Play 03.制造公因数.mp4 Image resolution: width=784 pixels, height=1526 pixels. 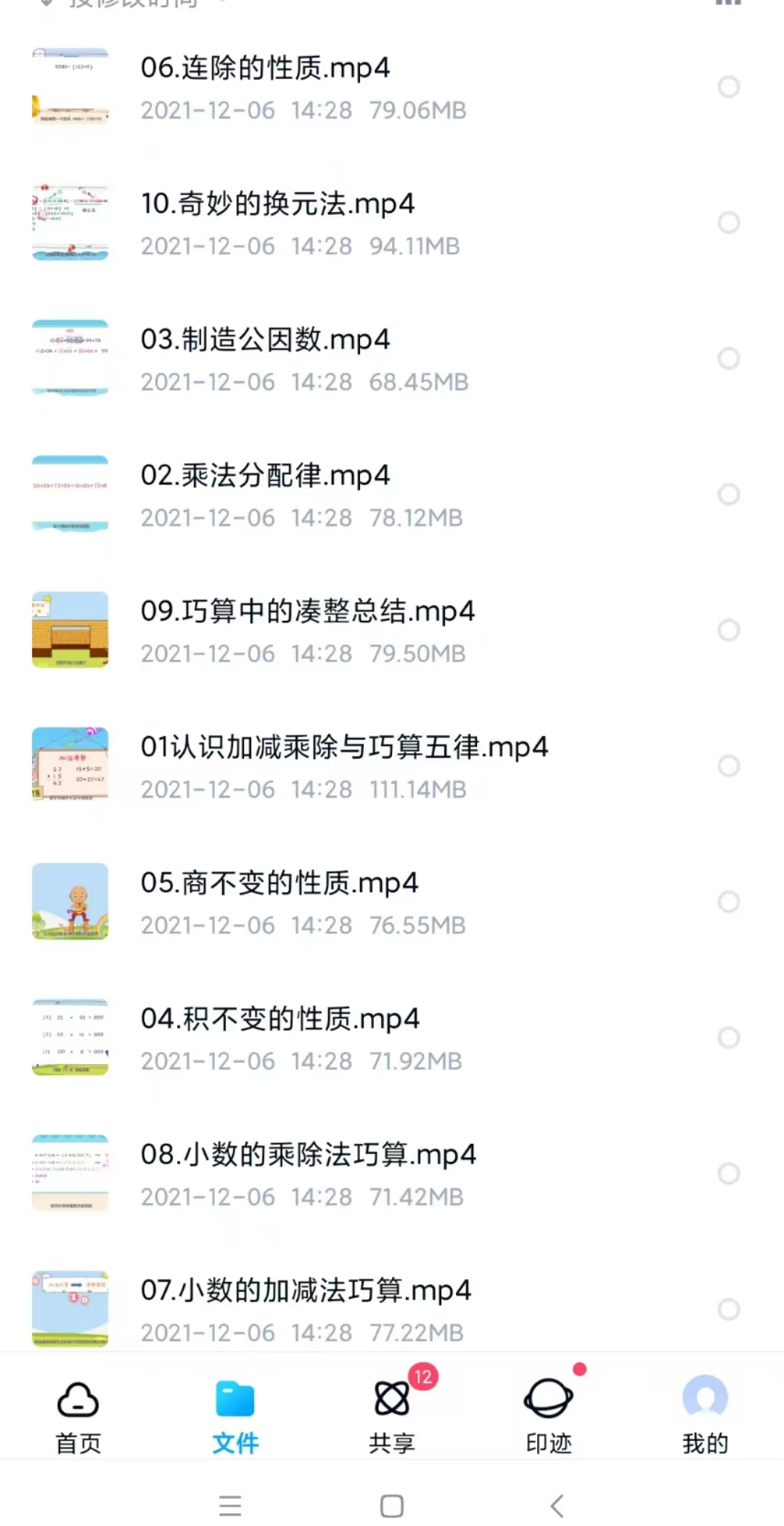pos(265,340)
